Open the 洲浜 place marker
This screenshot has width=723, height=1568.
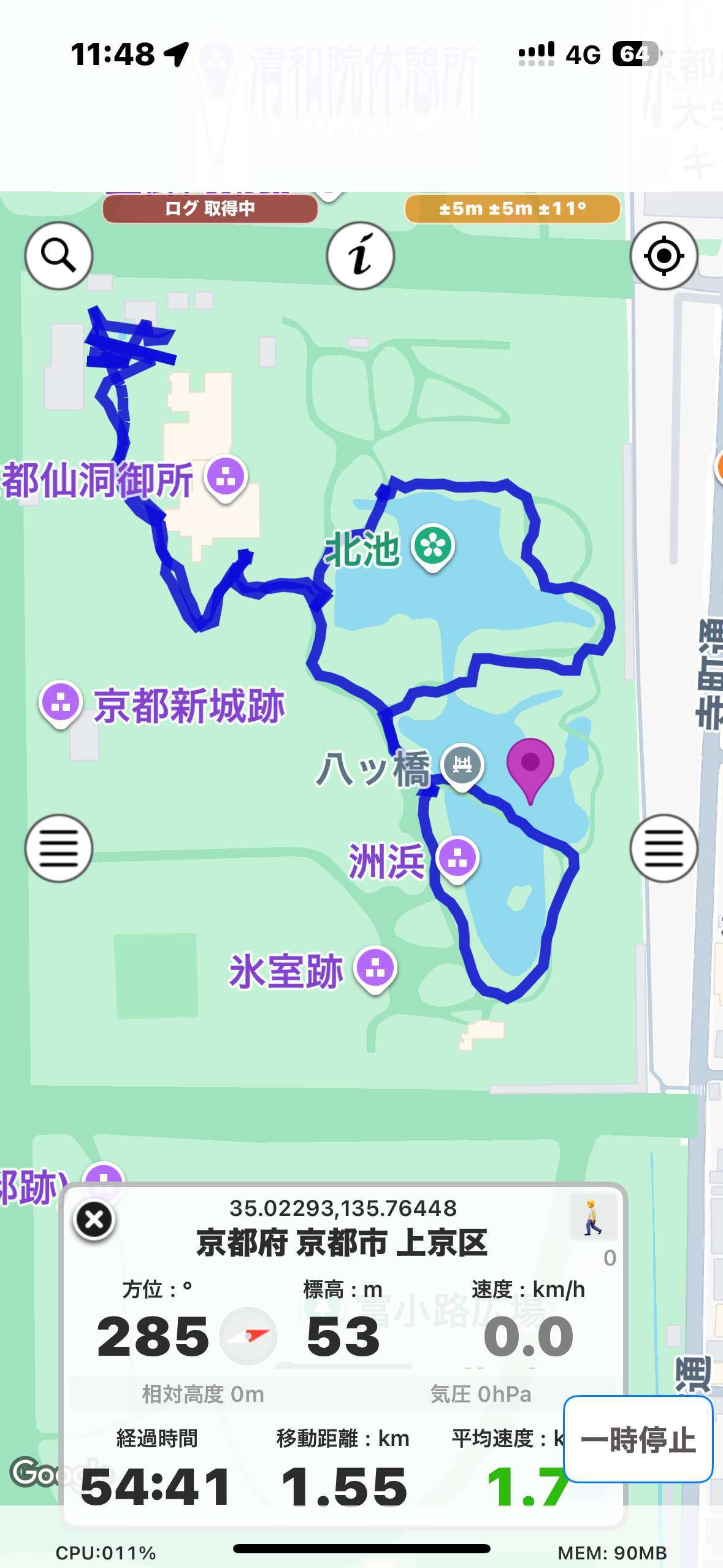457,858
